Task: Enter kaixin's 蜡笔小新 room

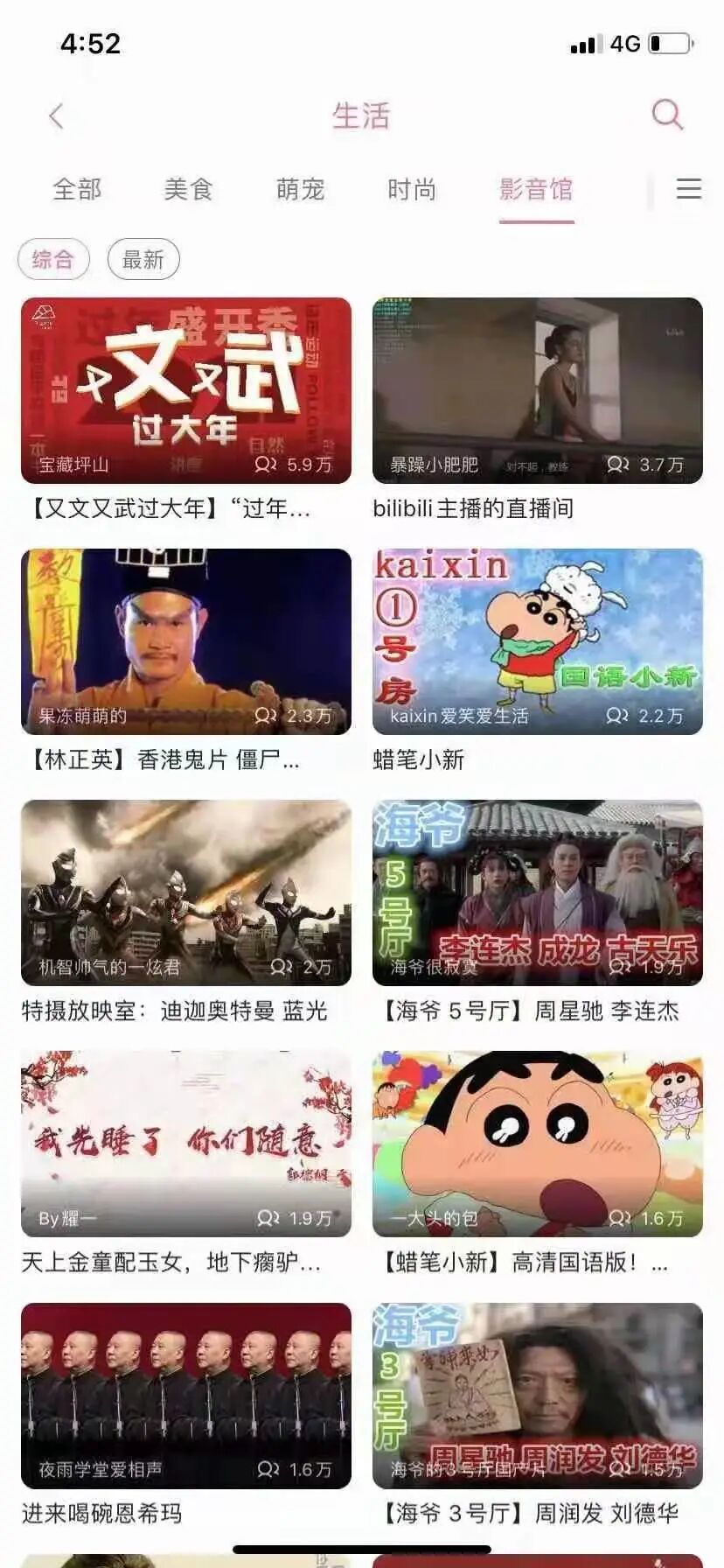Action: click(537, 641)
